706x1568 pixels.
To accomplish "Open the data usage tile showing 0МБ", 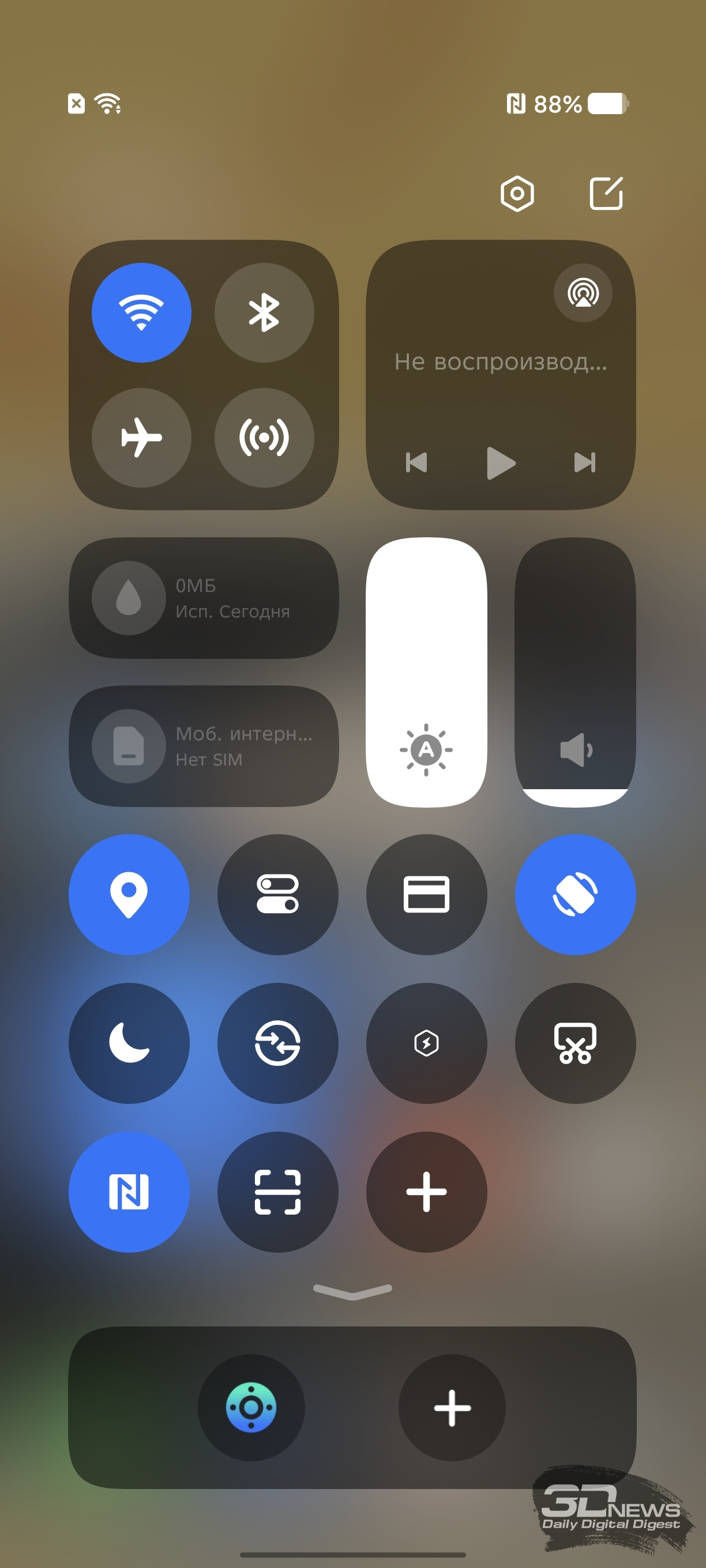I will [x=204, y=598].
